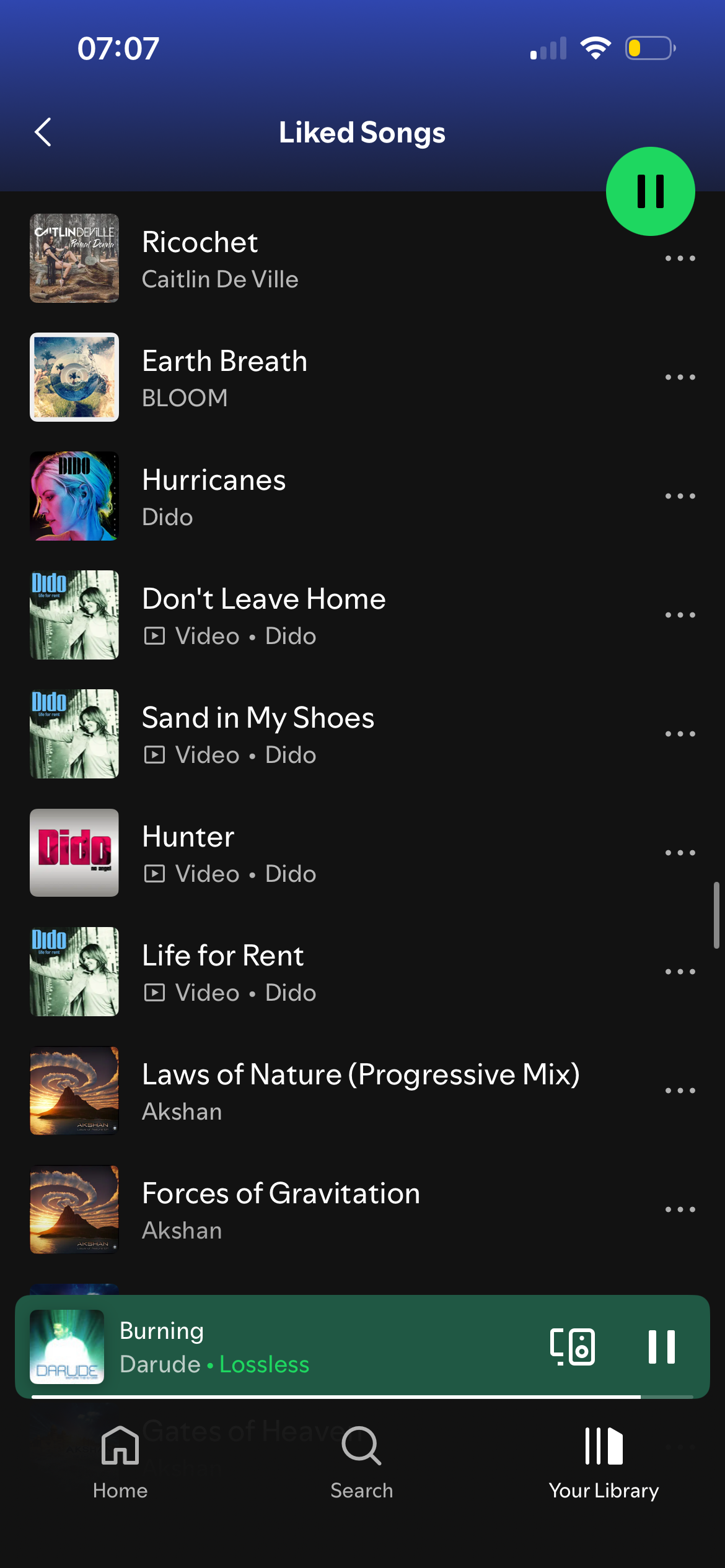The height and width of the screenshot is (1568, 725).
Task: Switch to the Search tab
Action: [361, 1461]
